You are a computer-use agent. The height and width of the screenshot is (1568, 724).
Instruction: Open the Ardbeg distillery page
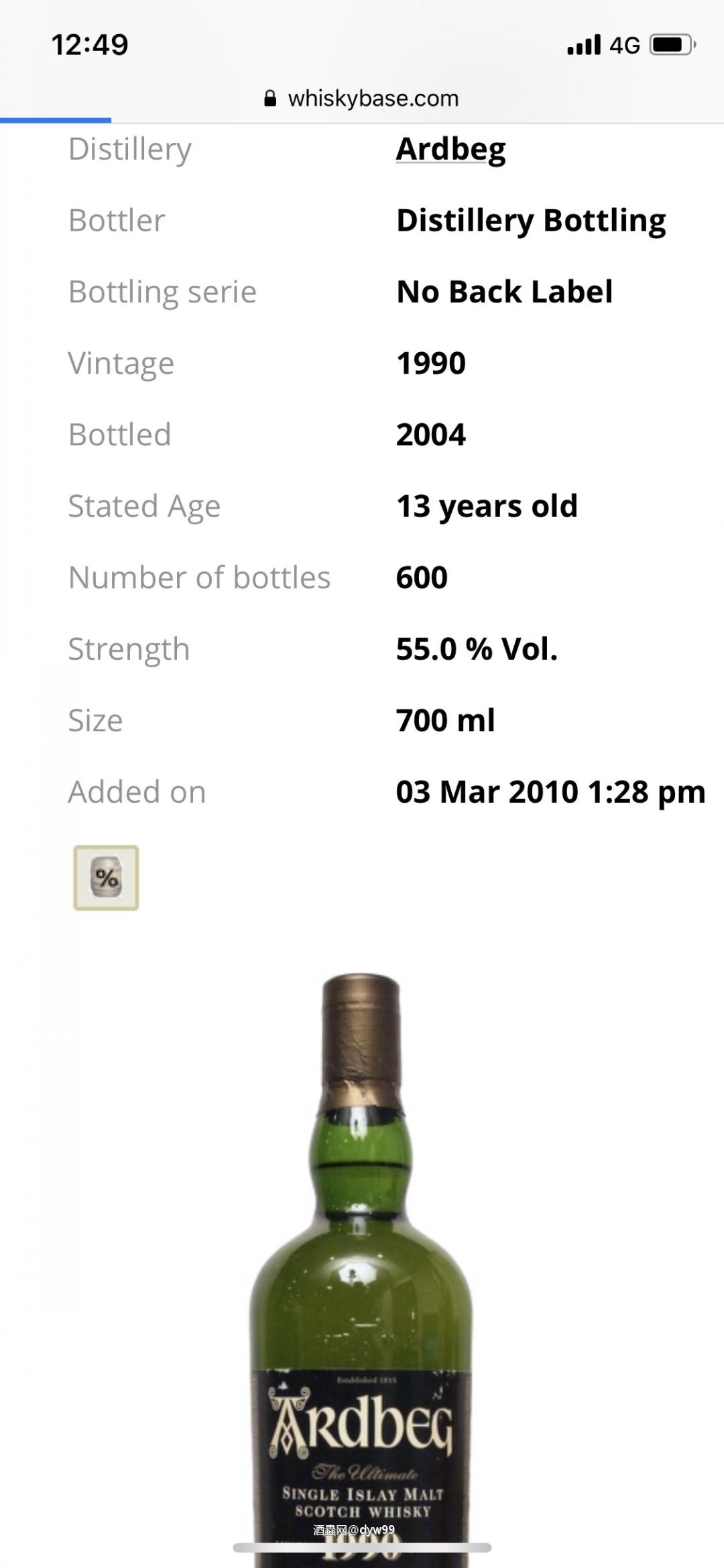tap(450, 148)
